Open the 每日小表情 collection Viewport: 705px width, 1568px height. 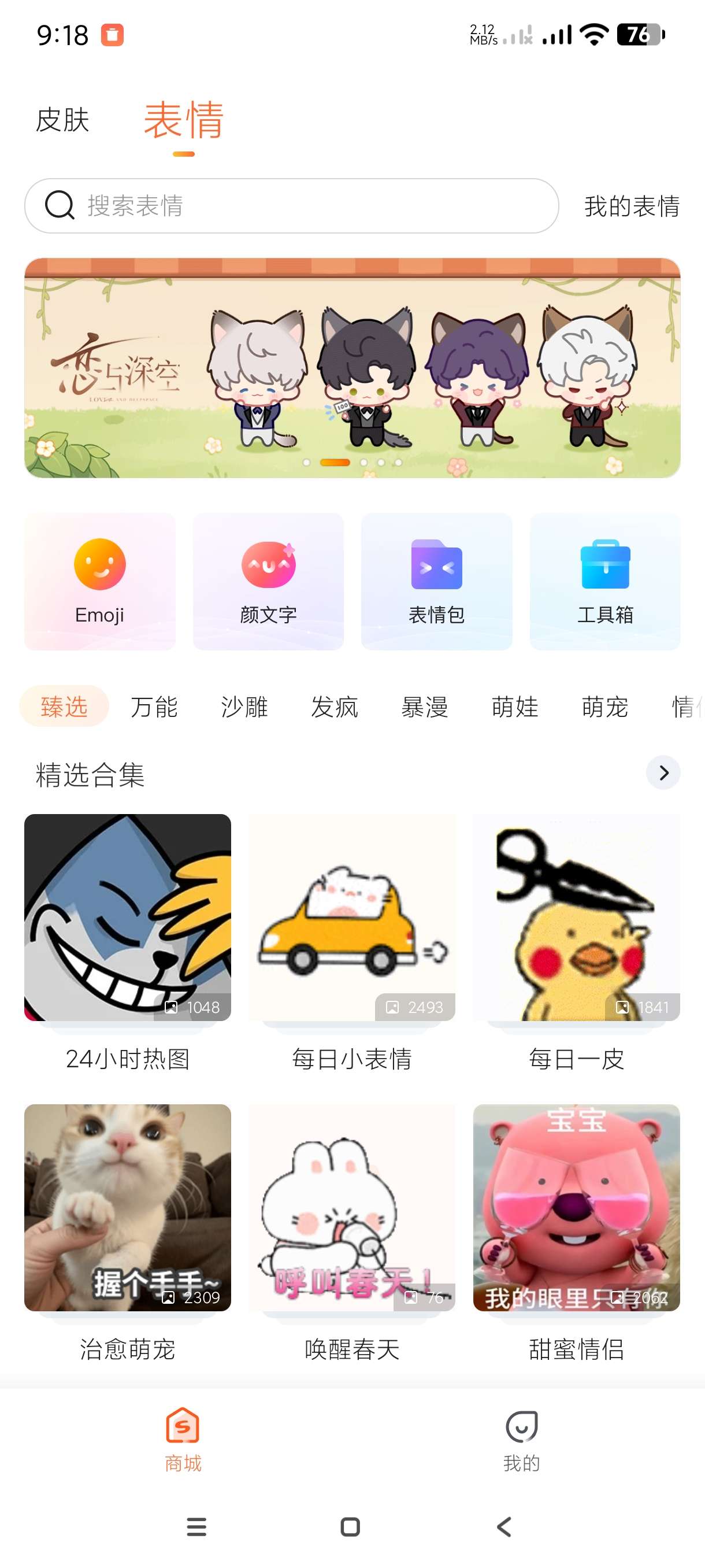[x=351, y=918]
